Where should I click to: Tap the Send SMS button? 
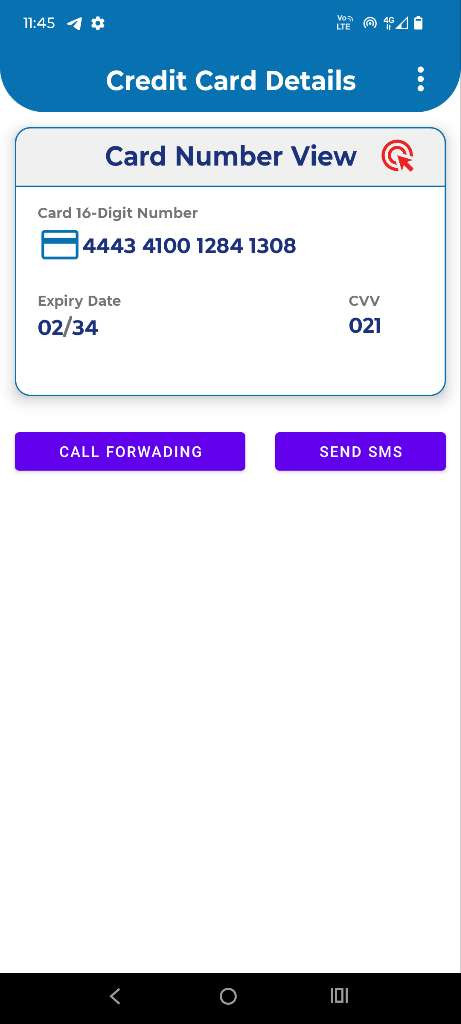(x=360, y=451)
